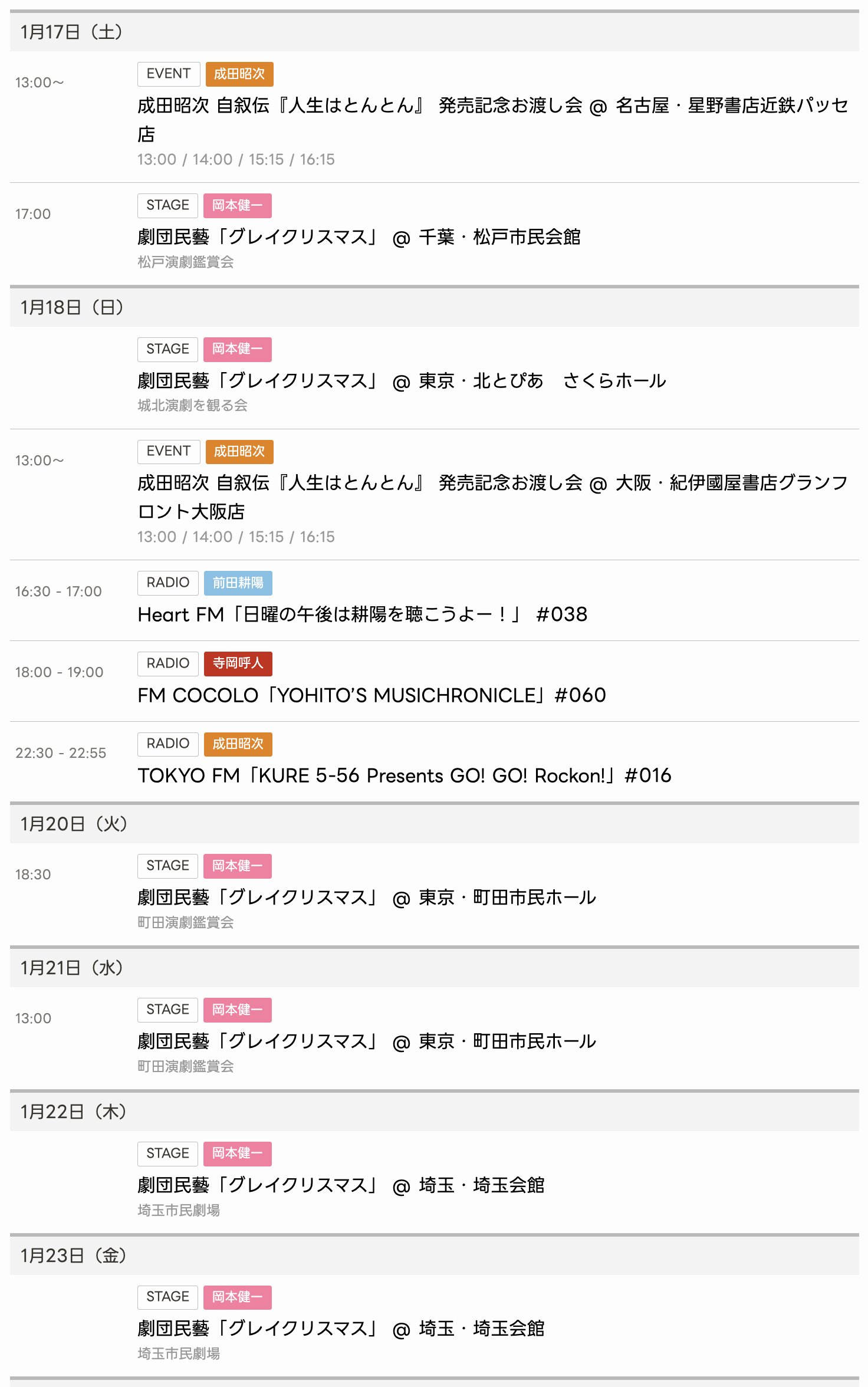Image resolution: width=868 pixels, height=1387 pixels.
Task: Open the 埼玉会館 stage entry for 1月22日
Action: (x=341, y=1185)
